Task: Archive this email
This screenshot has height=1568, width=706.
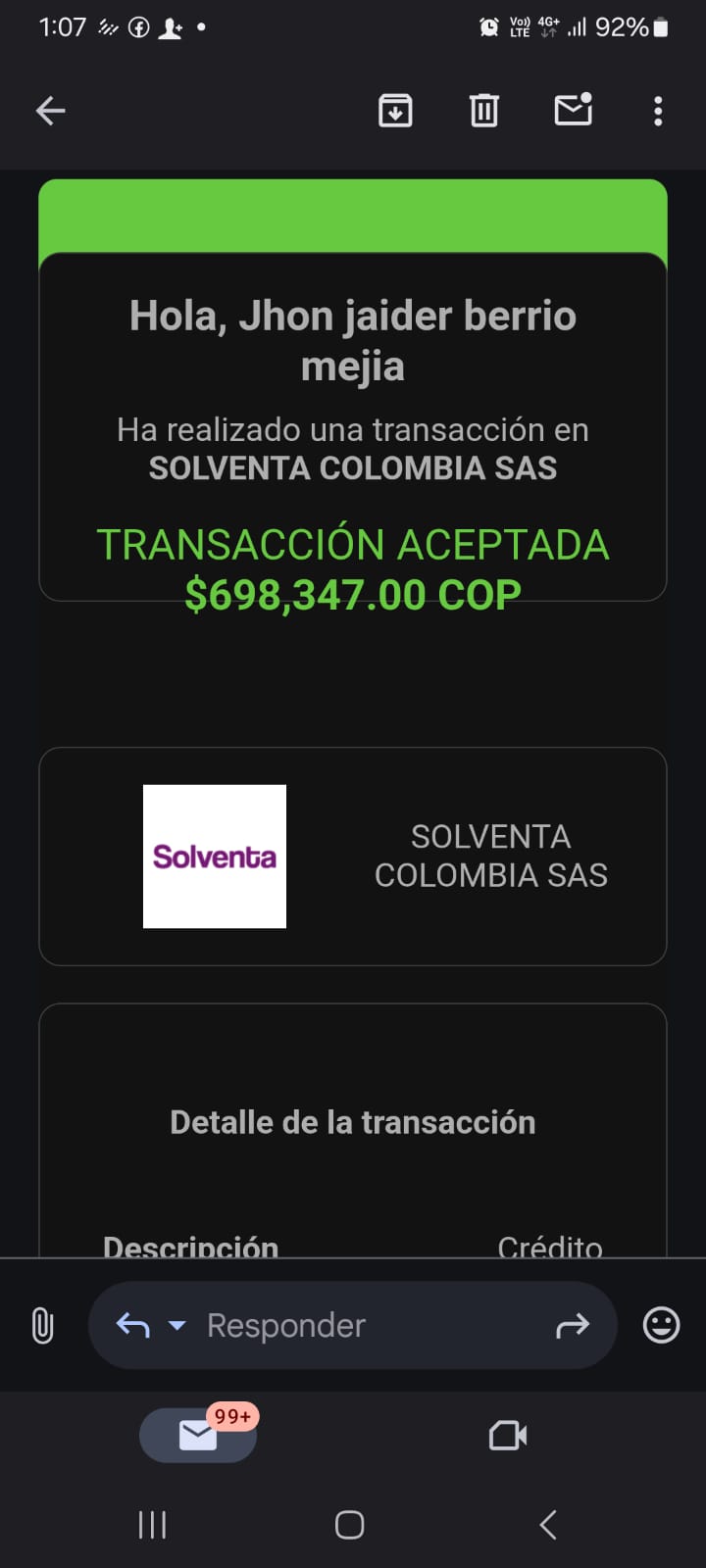Action: click(x=395, y=111)
